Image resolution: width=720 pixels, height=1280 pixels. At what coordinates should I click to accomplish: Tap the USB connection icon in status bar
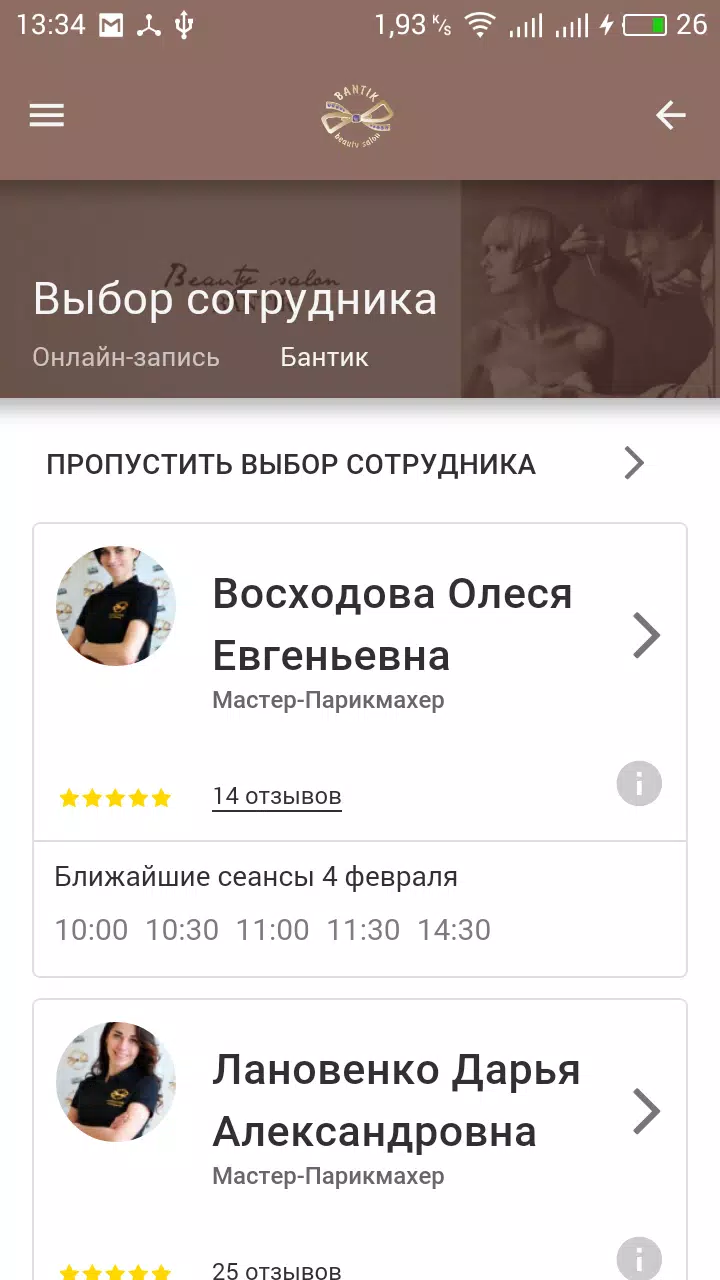pos(182,24)
